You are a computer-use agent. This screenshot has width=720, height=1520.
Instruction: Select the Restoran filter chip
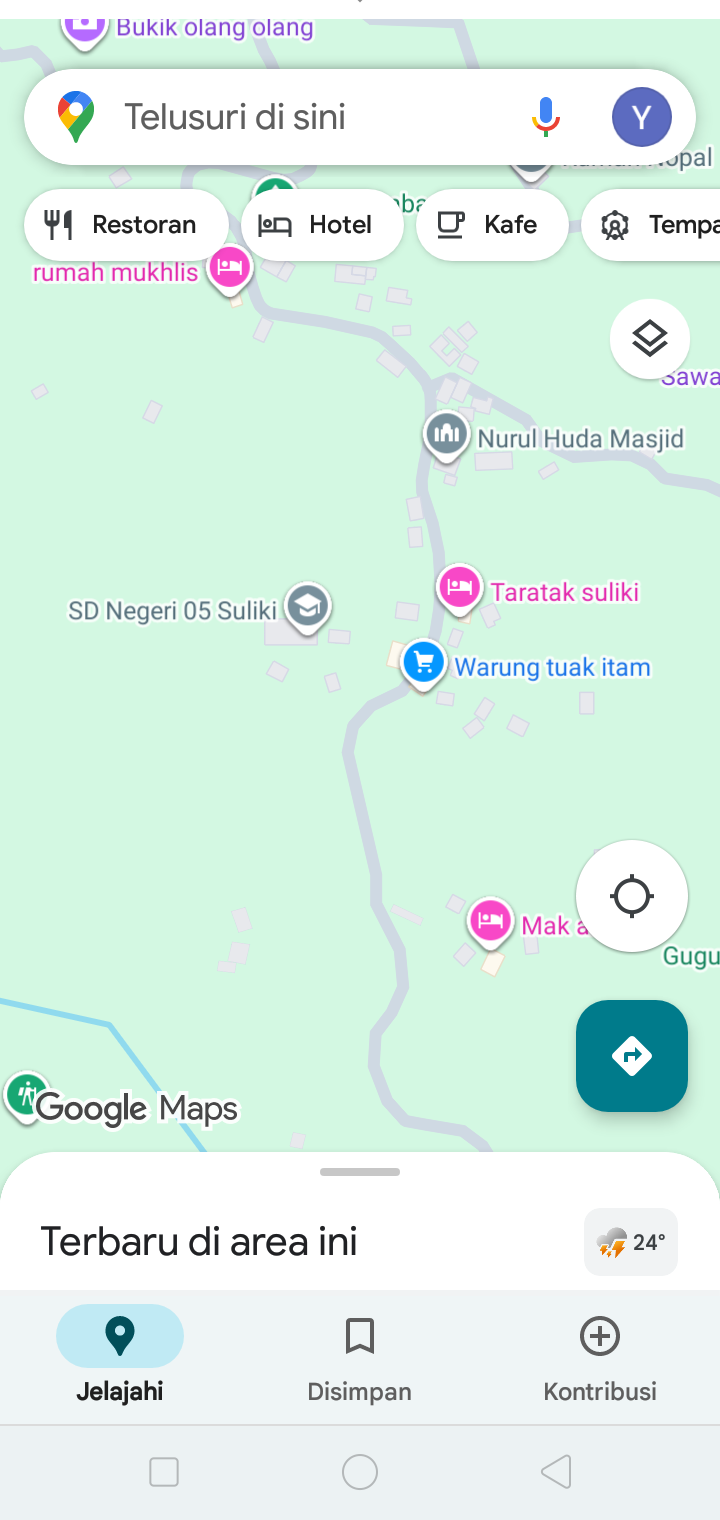coord(126,225)
